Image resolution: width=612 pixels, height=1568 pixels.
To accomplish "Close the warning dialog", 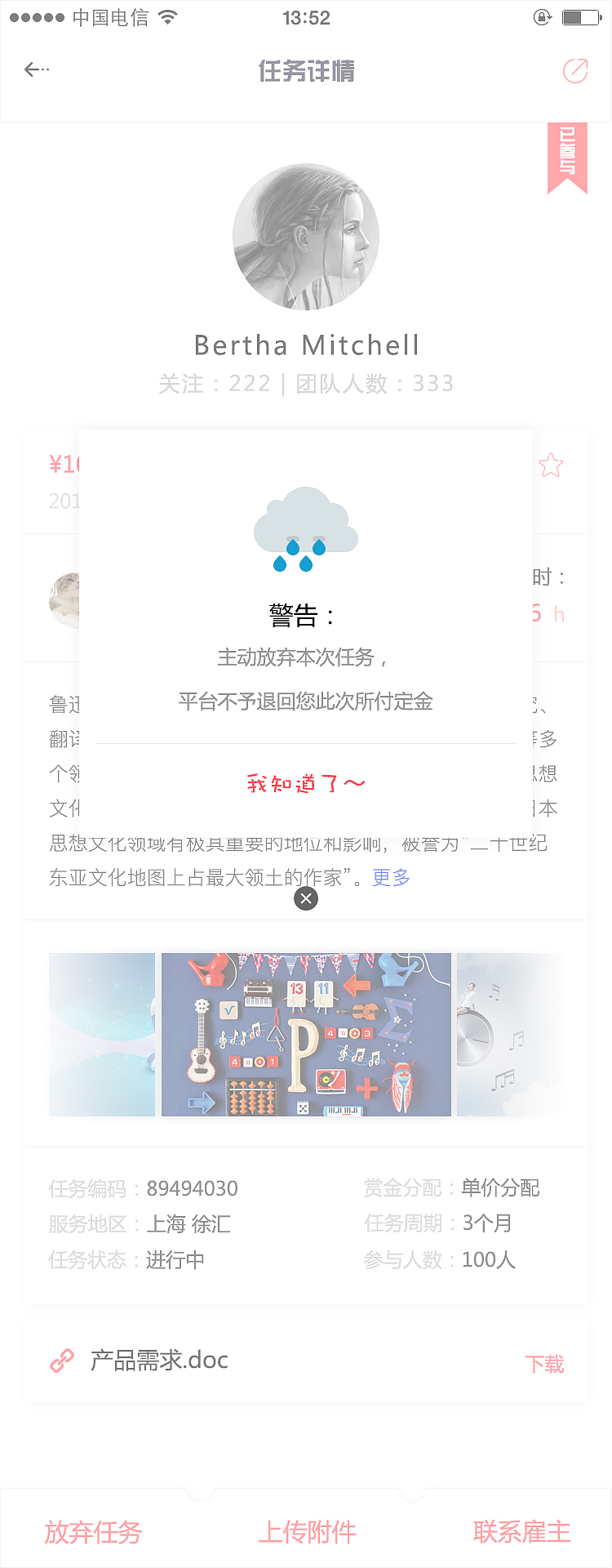I will click(306, 898).
